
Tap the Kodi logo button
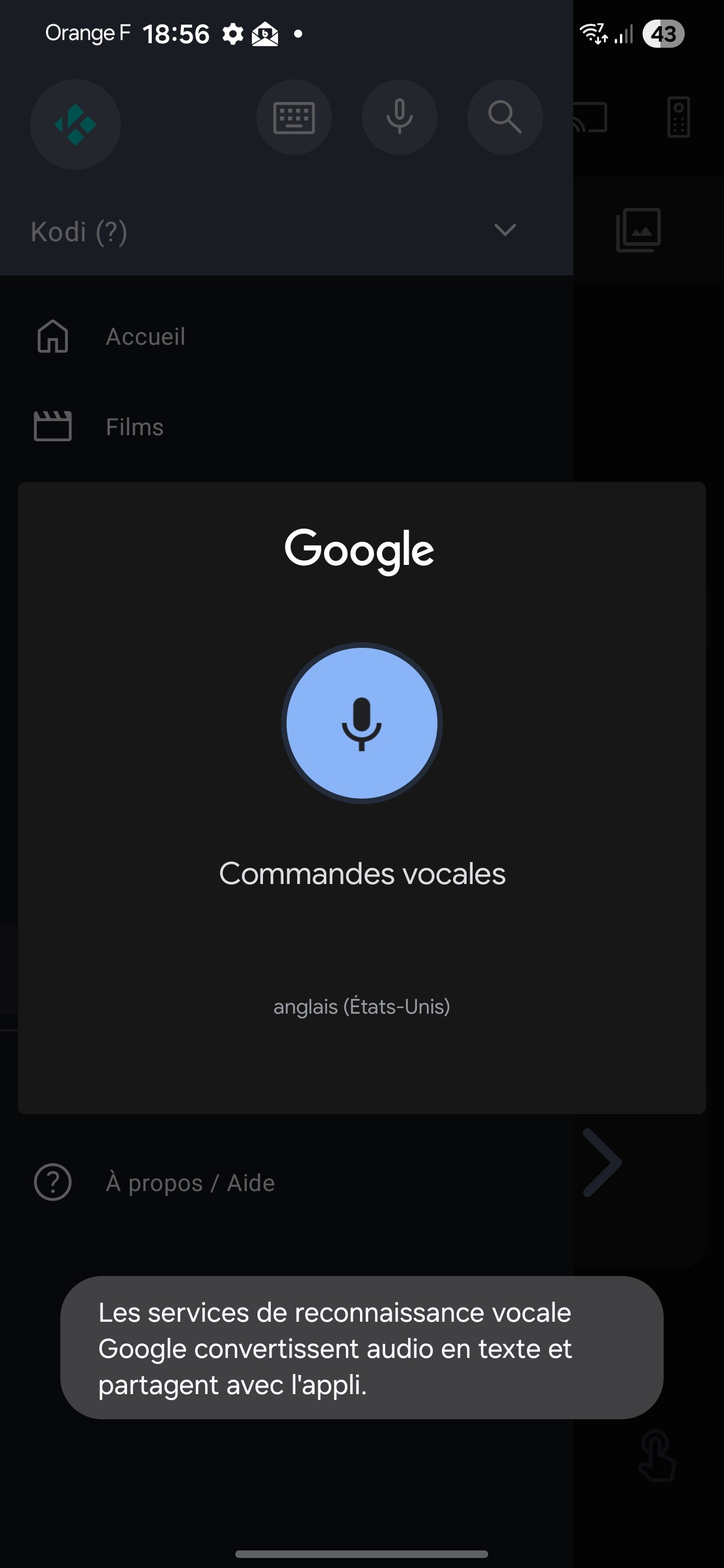point(75,125)
